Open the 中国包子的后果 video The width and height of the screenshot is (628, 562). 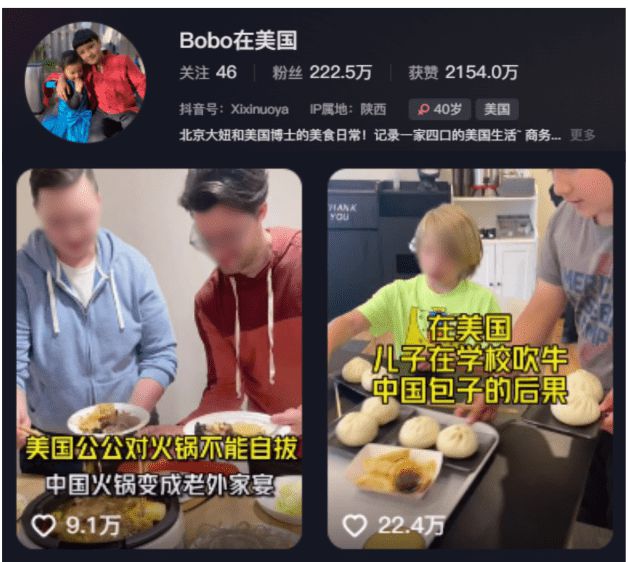click(x=470, y=358)
